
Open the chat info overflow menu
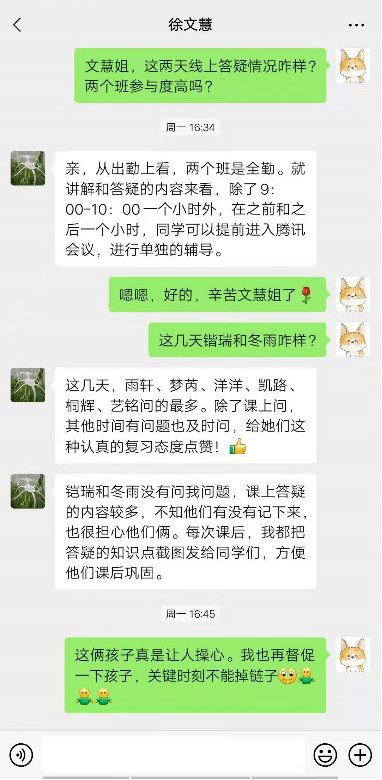point(356,25)
